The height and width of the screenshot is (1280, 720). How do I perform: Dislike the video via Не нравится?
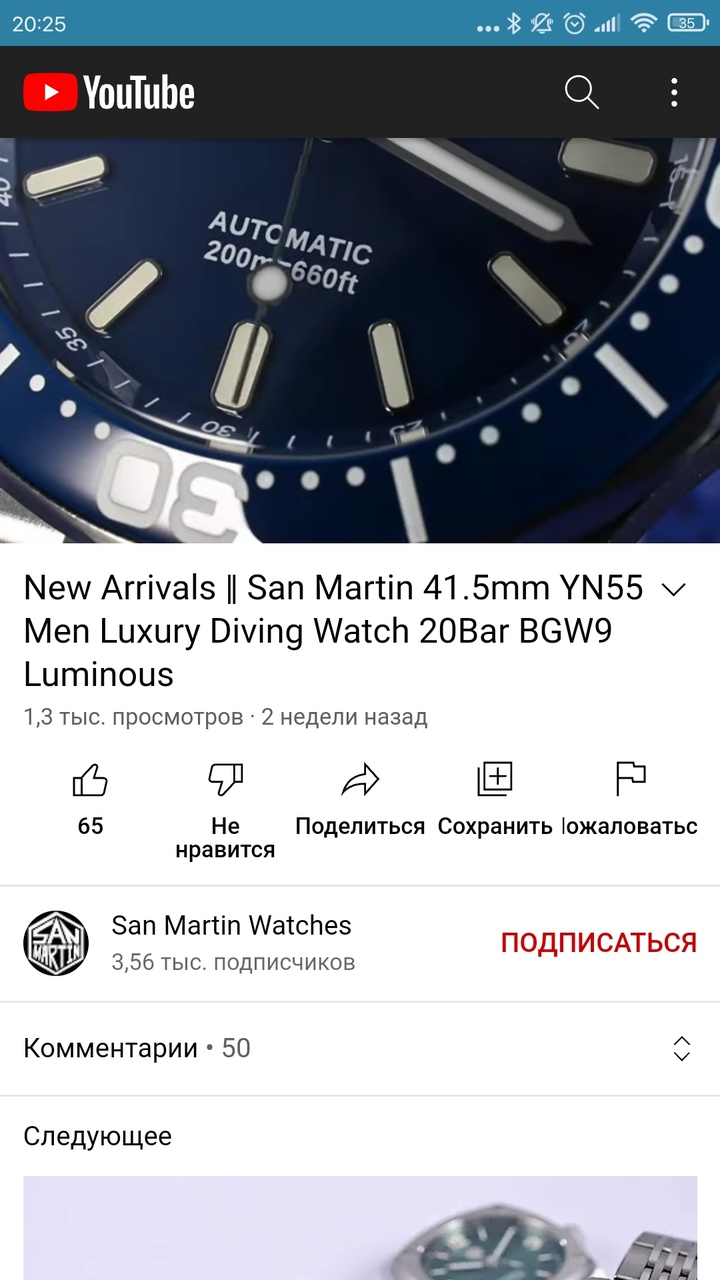pyautogui.click(x=225, y=808)
